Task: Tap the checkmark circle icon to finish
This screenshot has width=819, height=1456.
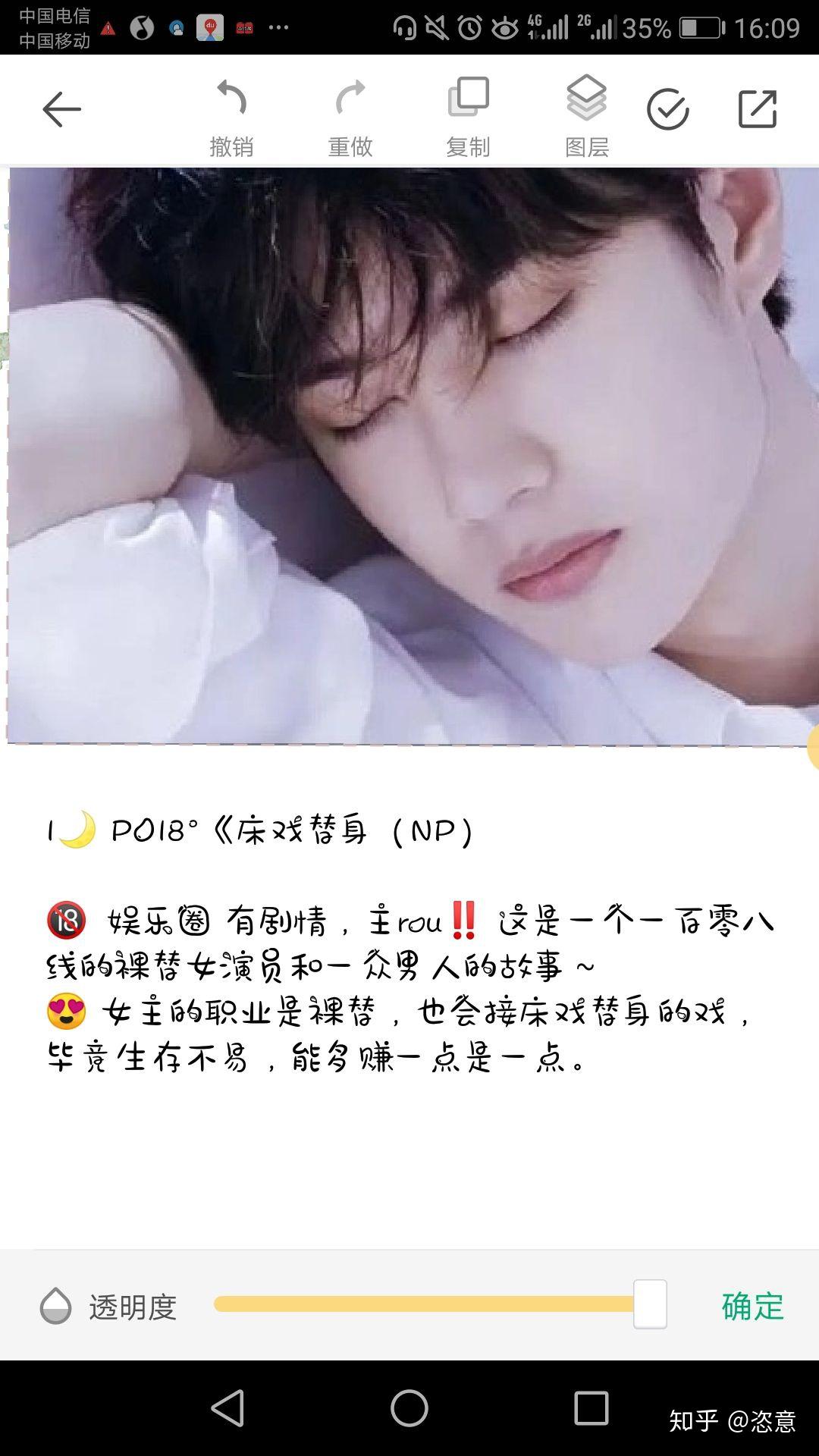Action: click(x=667, y=109)
